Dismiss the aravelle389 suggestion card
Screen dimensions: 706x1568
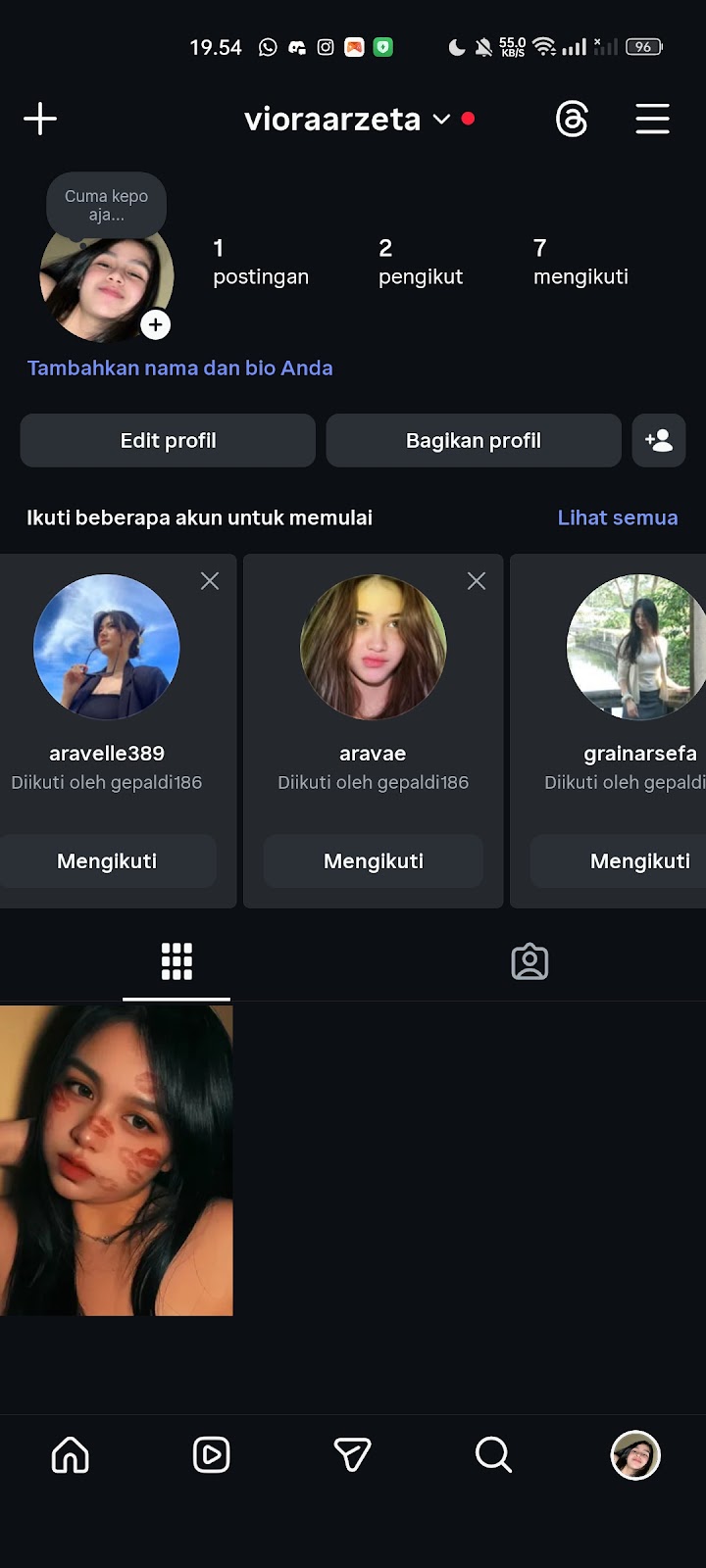210,581
